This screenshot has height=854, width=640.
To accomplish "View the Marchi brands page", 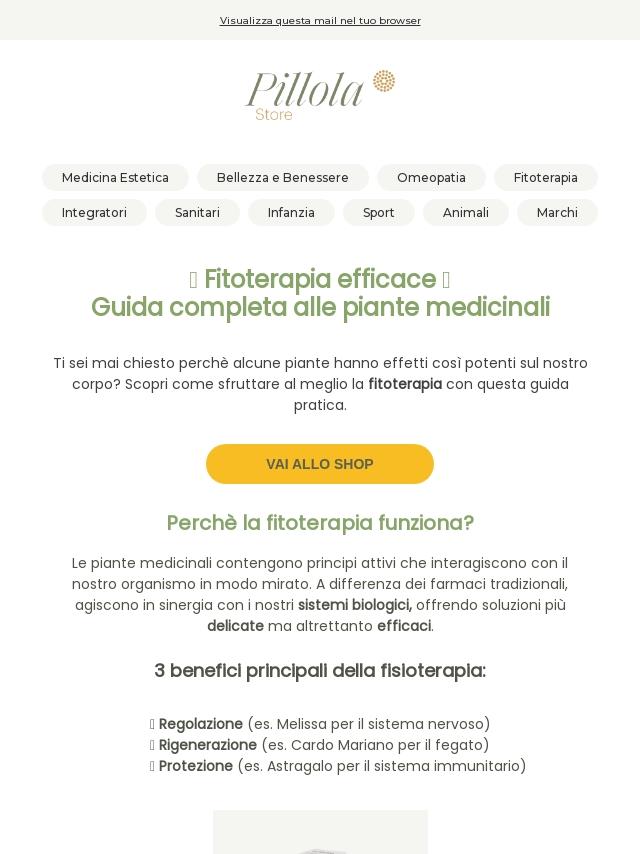I will [x=557, y=212].
